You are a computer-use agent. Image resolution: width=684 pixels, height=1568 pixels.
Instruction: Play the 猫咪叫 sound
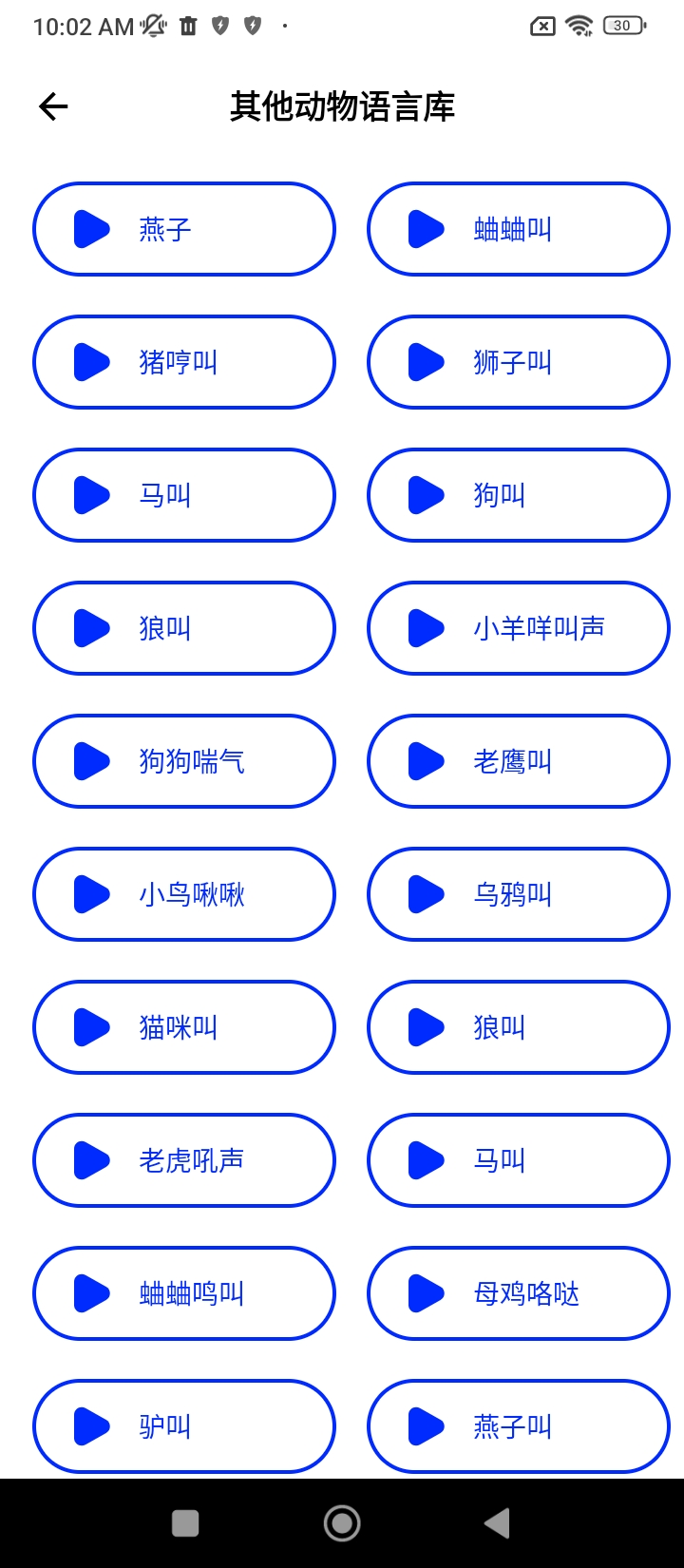pos(184,1027)
